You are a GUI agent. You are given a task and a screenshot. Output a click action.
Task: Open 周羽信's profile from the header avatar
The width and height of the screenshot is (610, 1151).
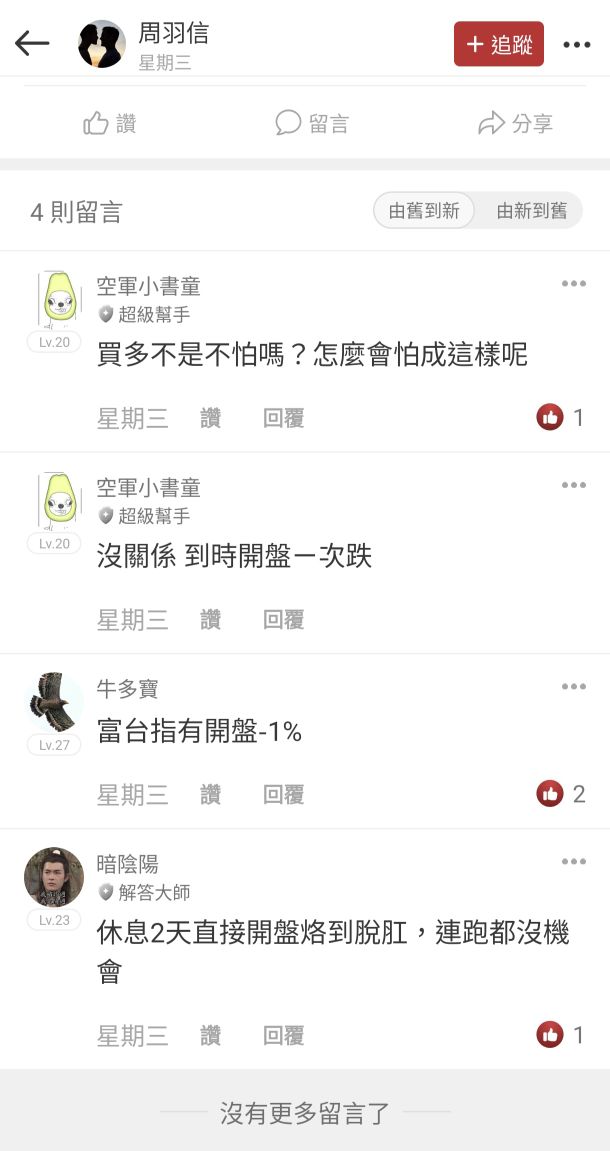tap(102, 44)
